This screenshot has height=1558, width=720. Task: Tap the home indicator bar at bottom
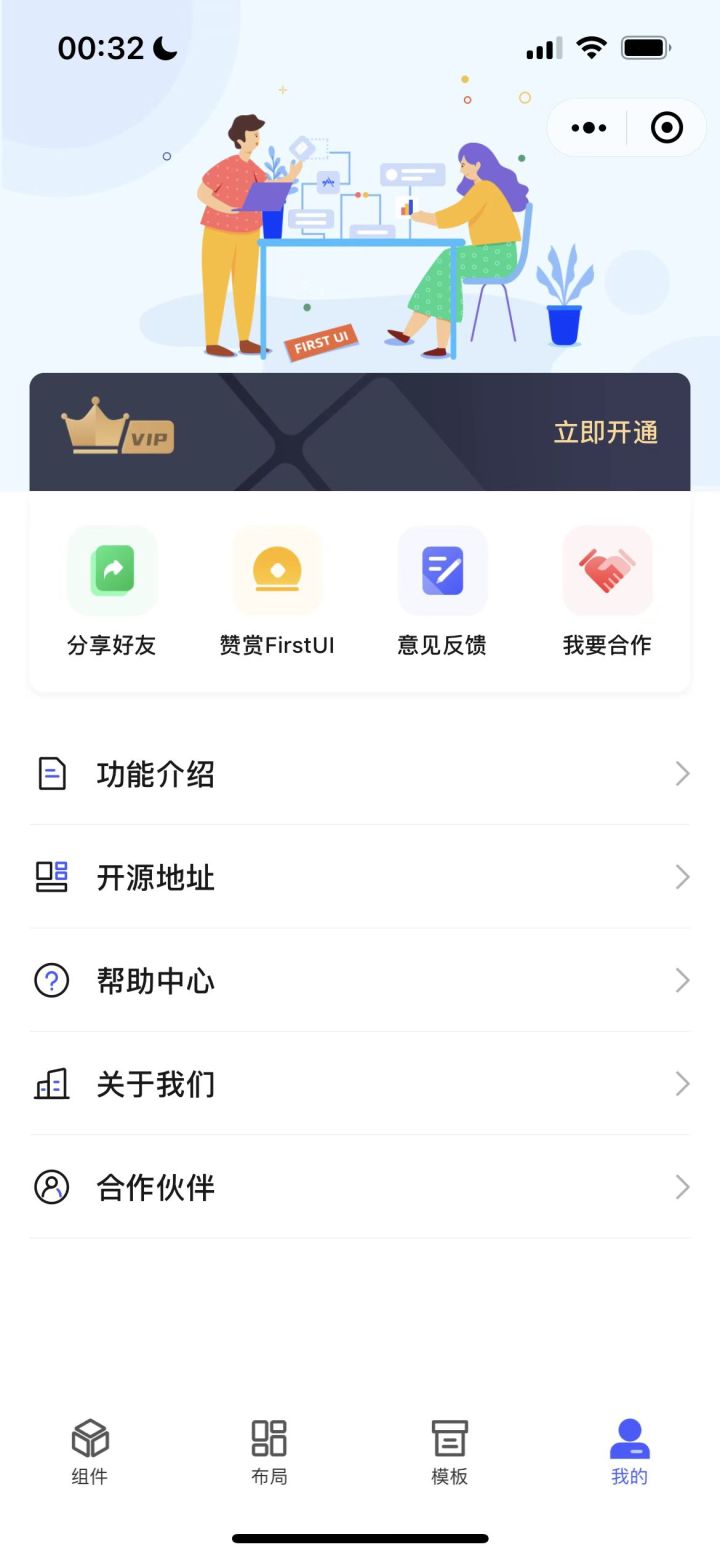pos(360,1539)
